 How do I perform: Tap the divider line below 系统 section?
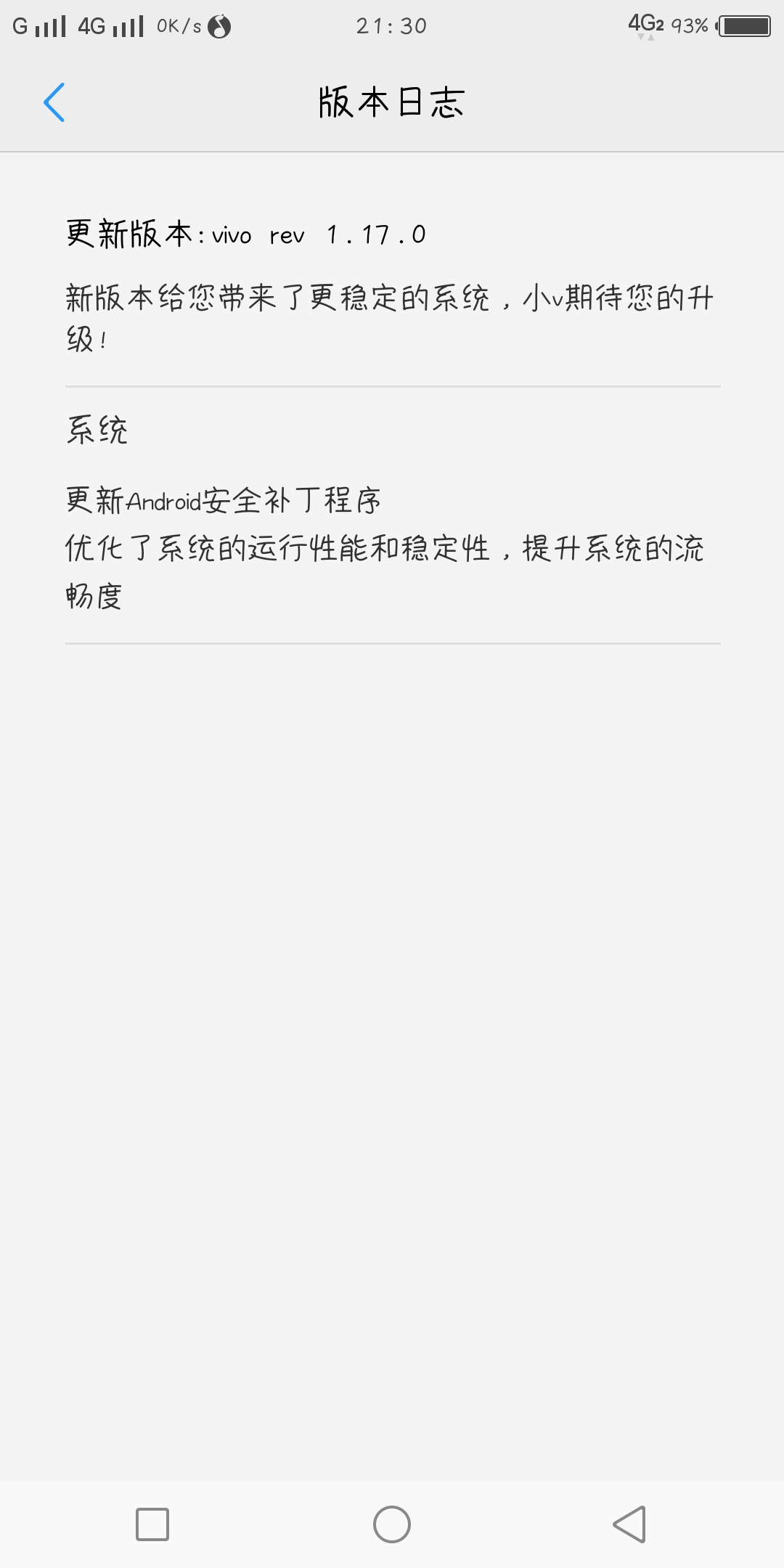tap(392, 645)
